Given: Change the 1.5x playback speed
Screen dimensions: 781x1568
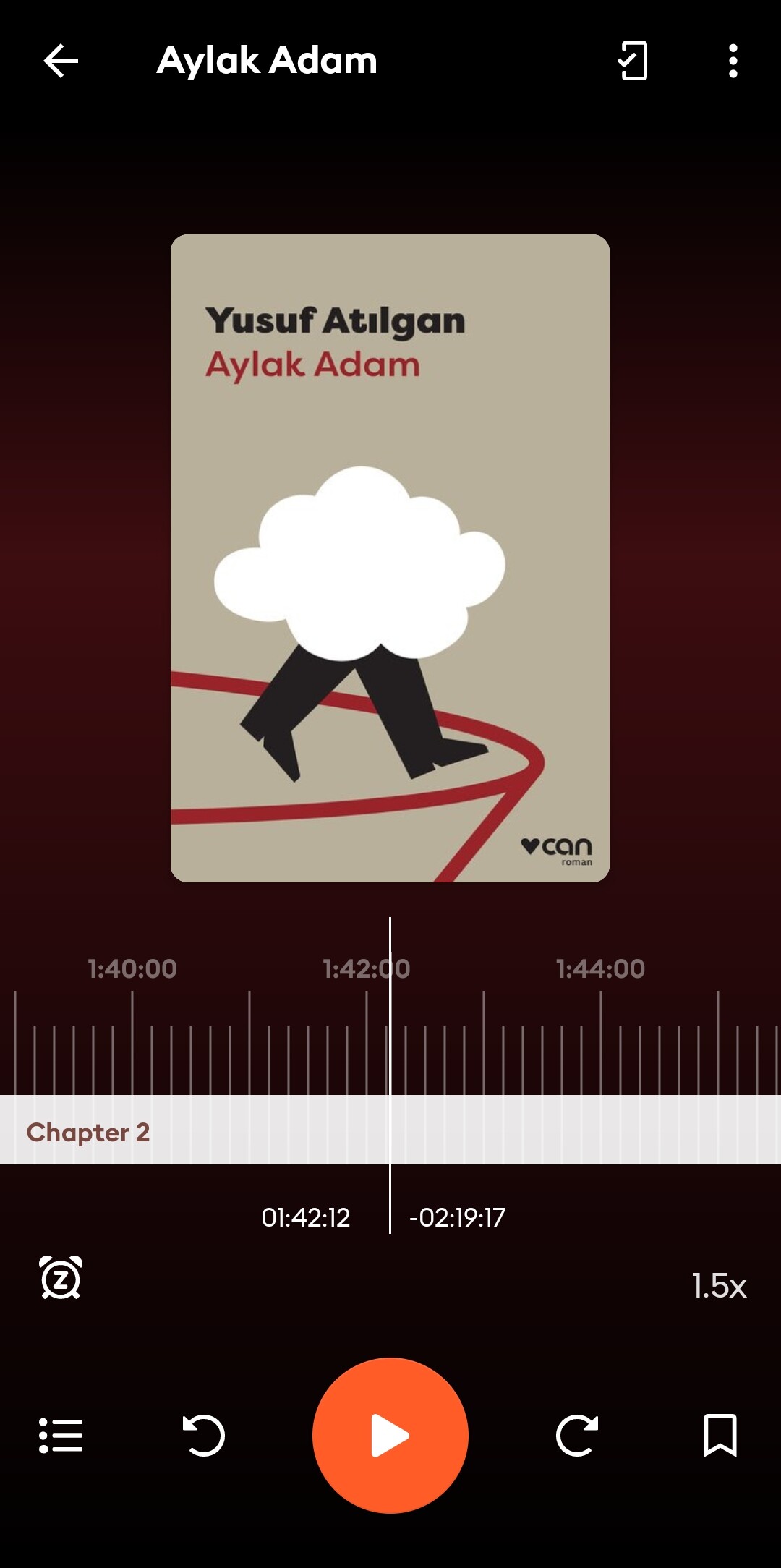Looking at the screenshot, I should pyautogui.click(x=719, y=1286).
